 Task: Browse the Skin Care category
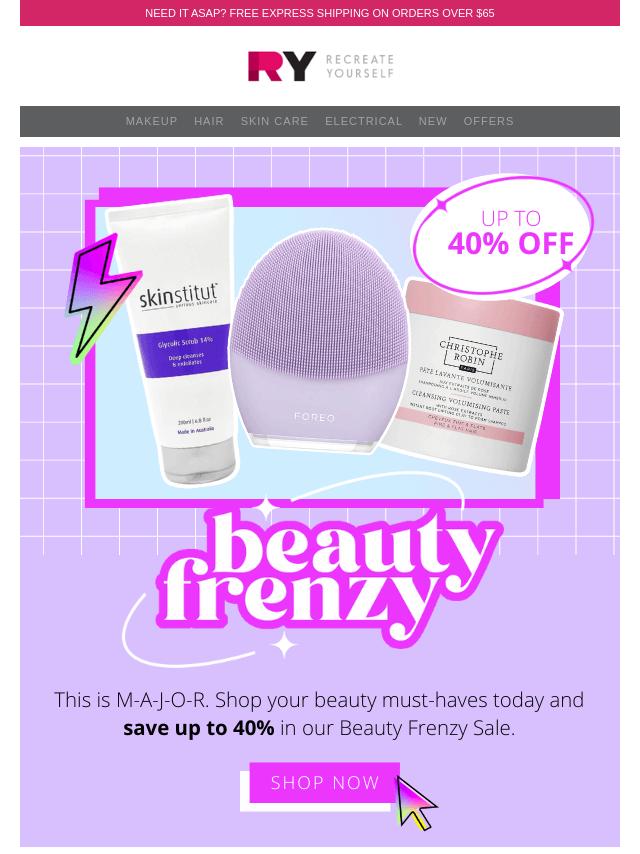point(274,121)
